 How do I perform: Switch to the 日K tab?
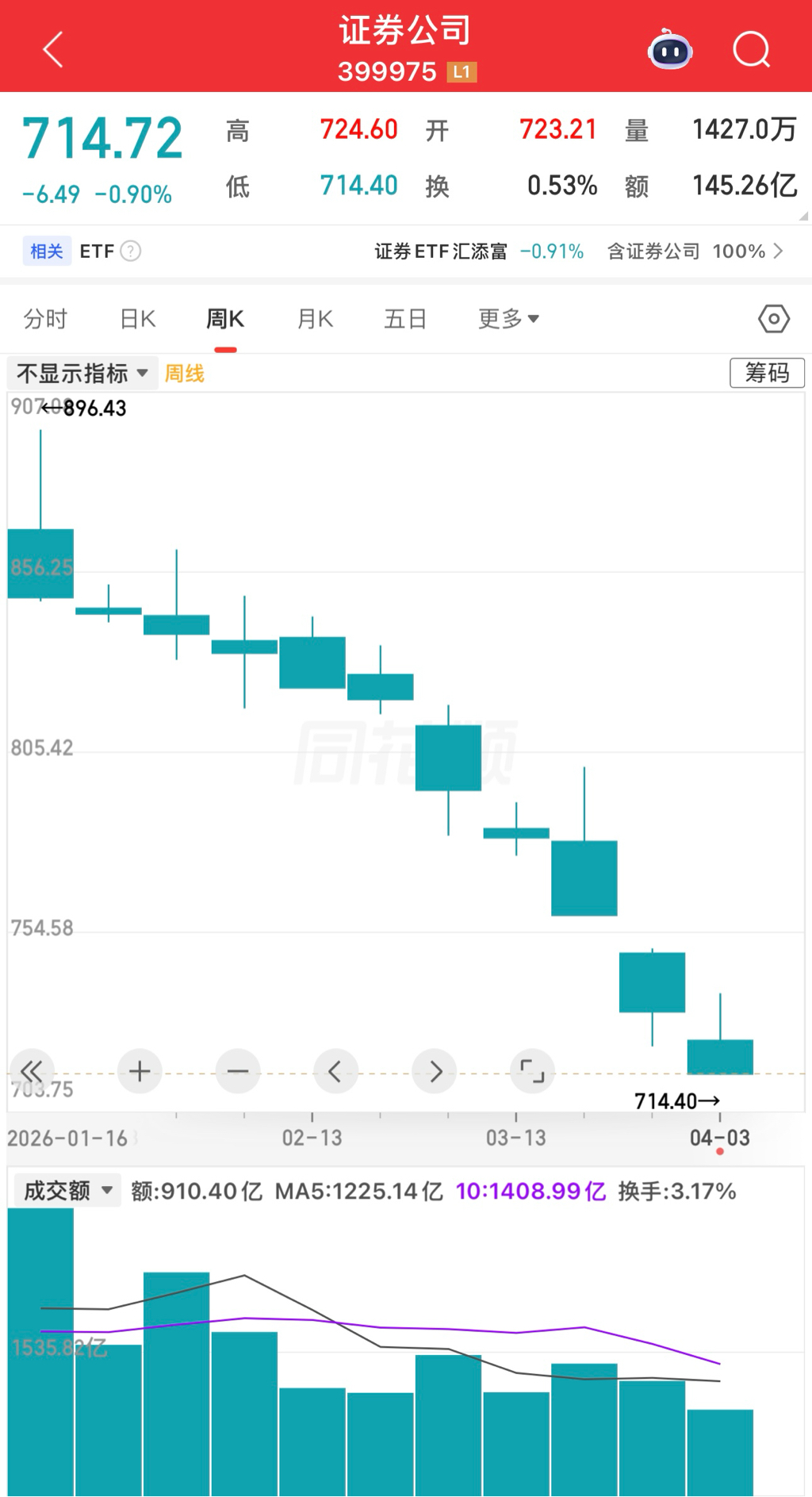[x=138, y=319]
